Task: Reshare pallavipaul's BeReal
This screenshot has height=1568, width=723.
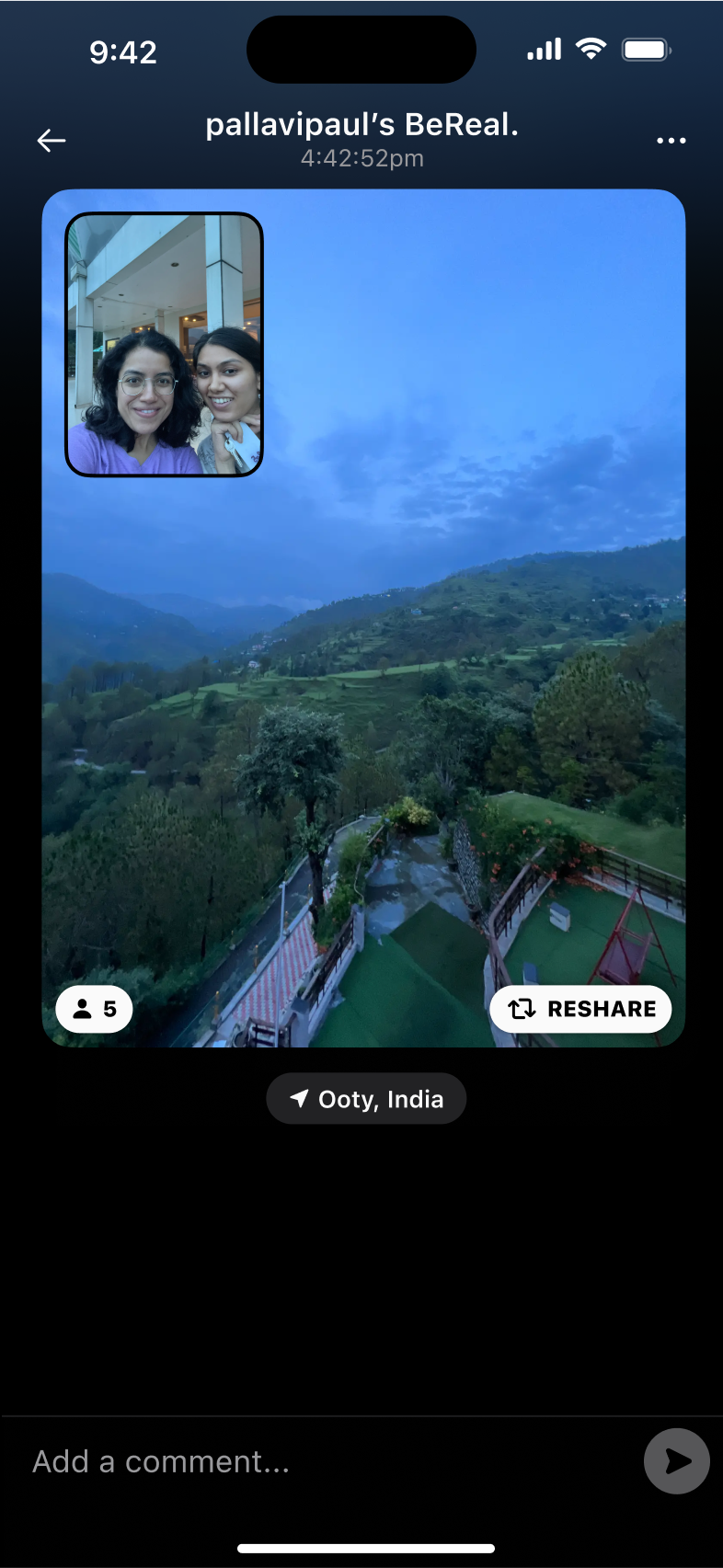Action: [580, 1009]
